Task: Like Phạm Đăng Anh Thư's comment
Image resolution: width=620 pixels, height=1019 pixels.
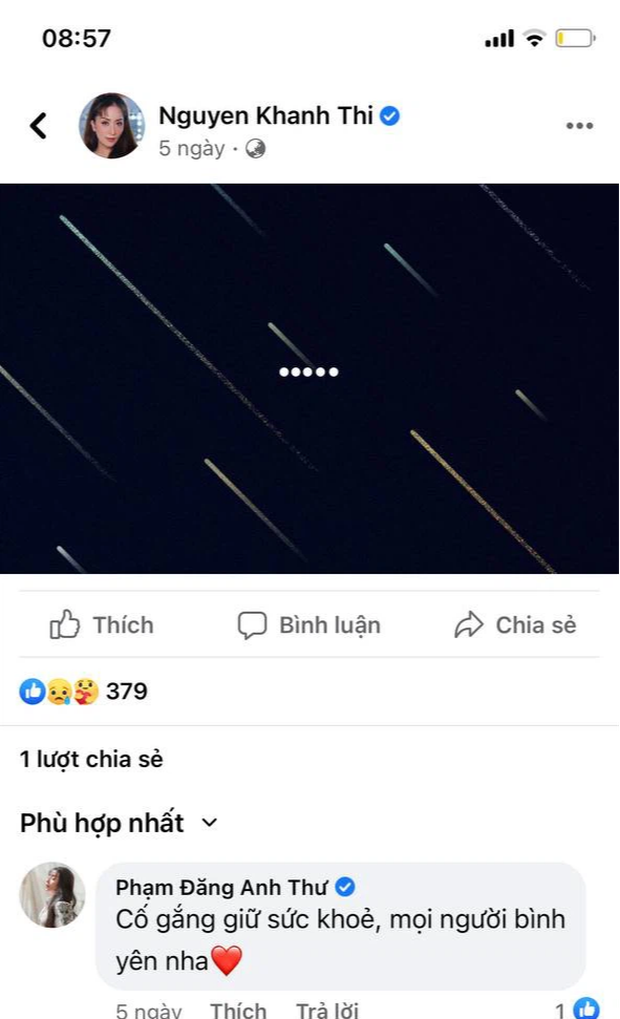Action: click(238, 1011)
